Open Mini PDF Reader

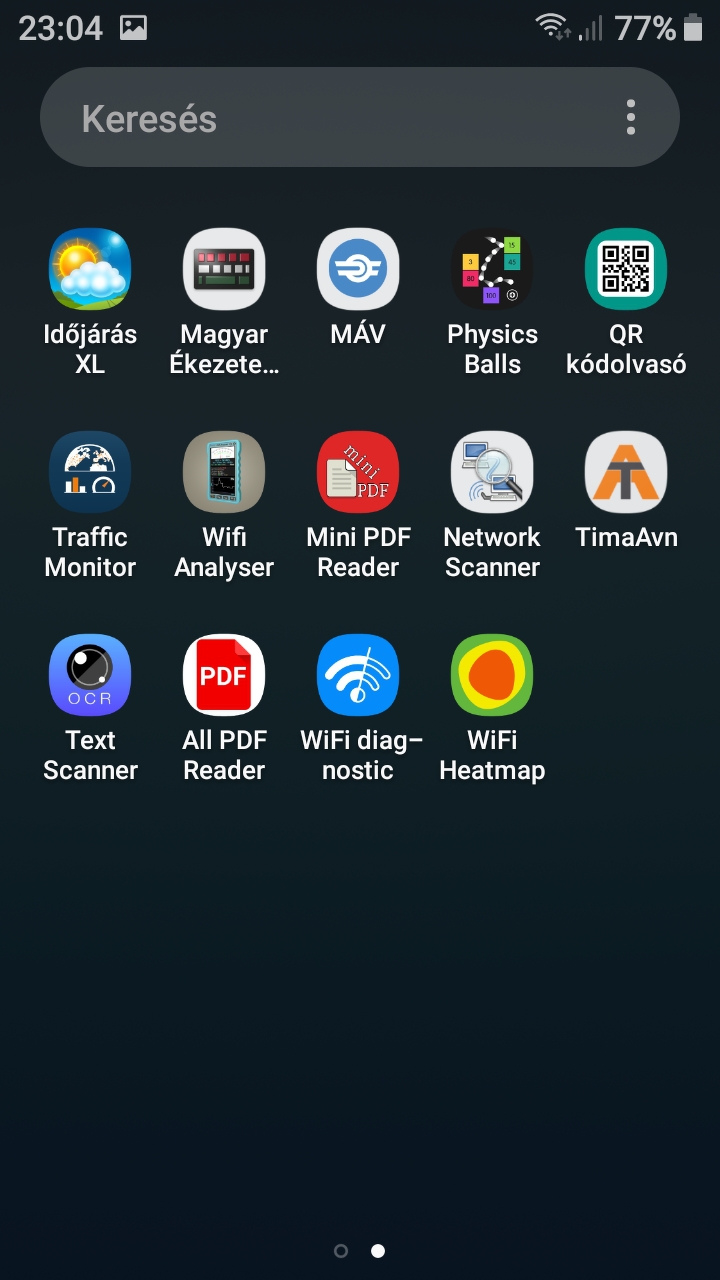[x=358, y=473]
